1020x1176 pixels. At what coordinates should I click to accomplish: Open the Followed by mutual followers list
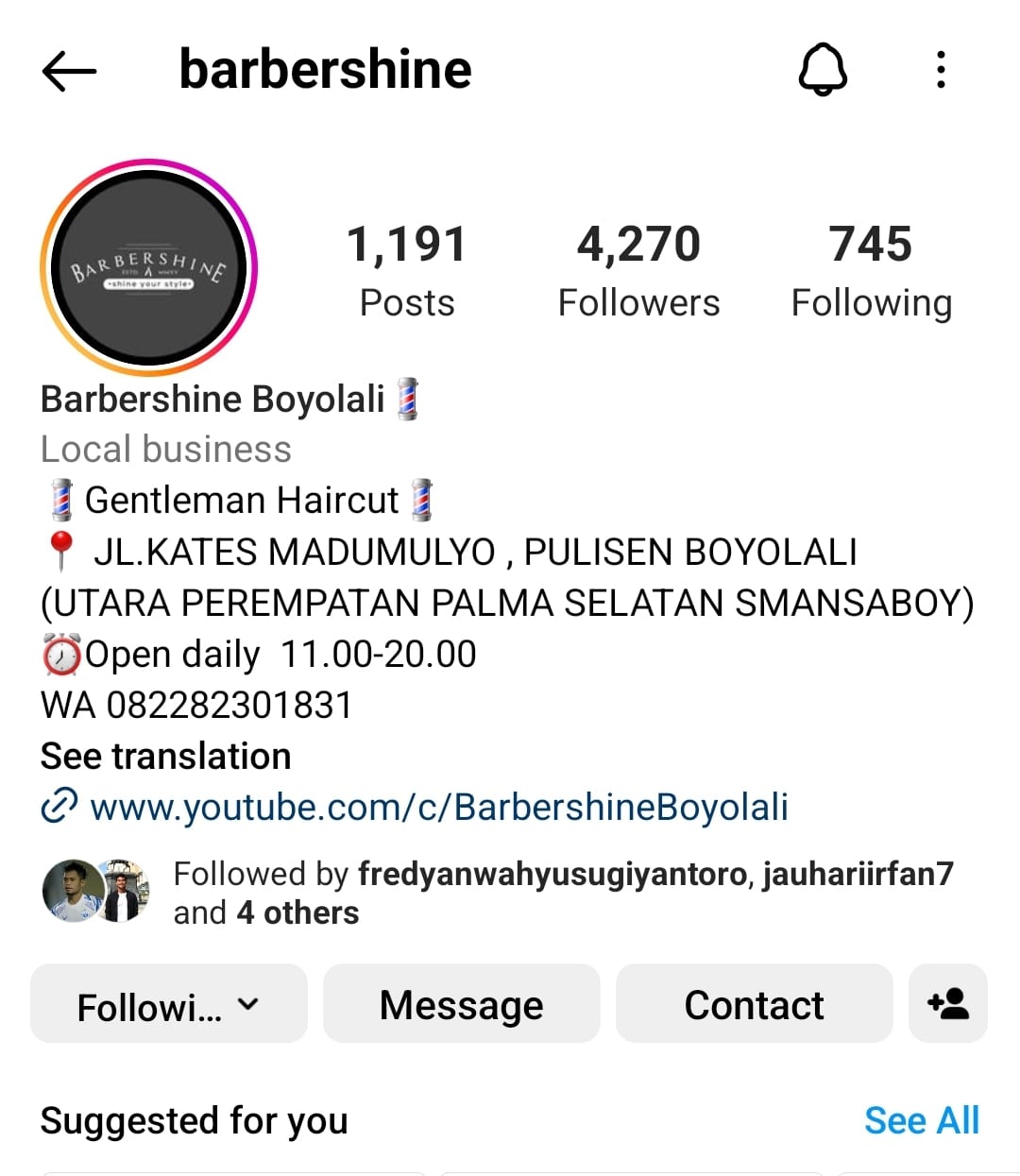click(563, 893)
